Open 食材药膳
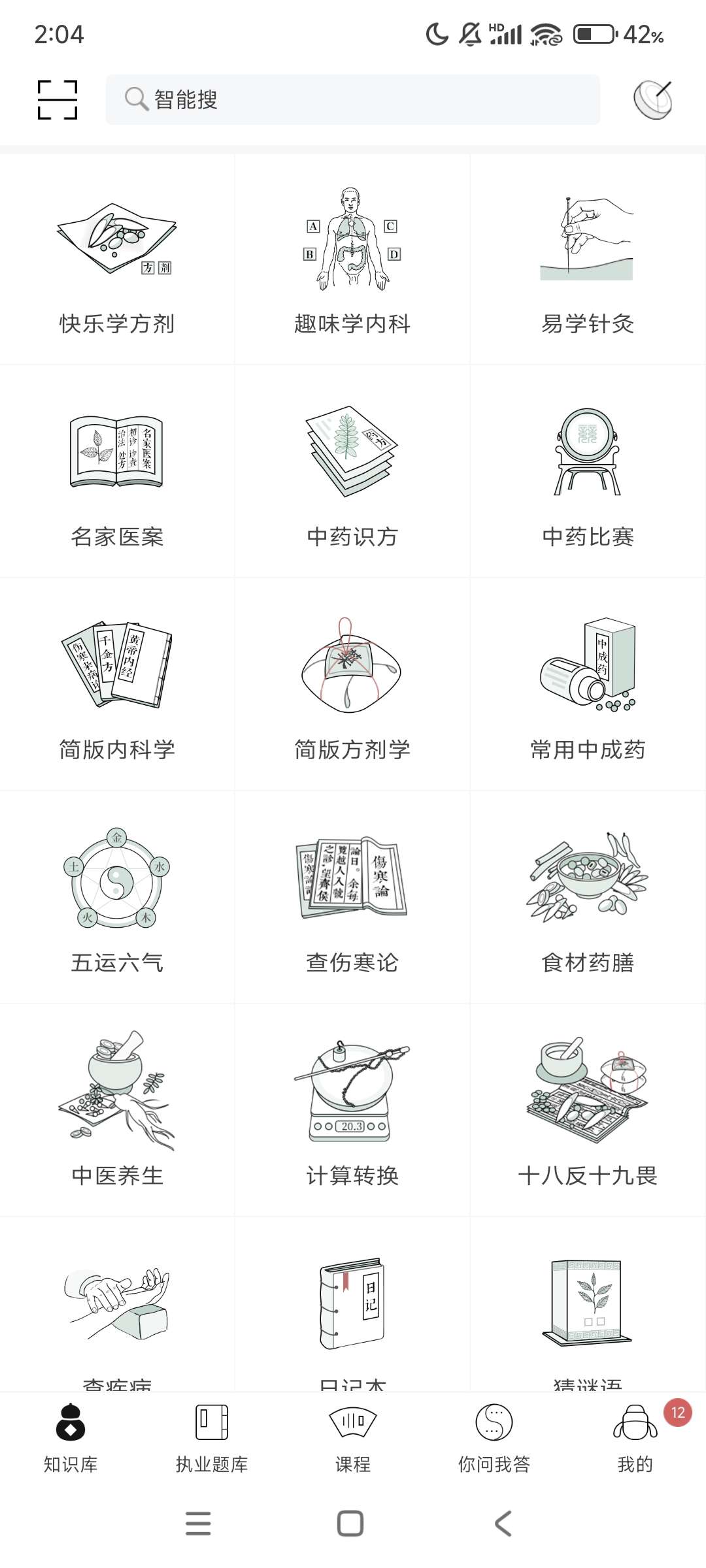 (x=588, y=899)
